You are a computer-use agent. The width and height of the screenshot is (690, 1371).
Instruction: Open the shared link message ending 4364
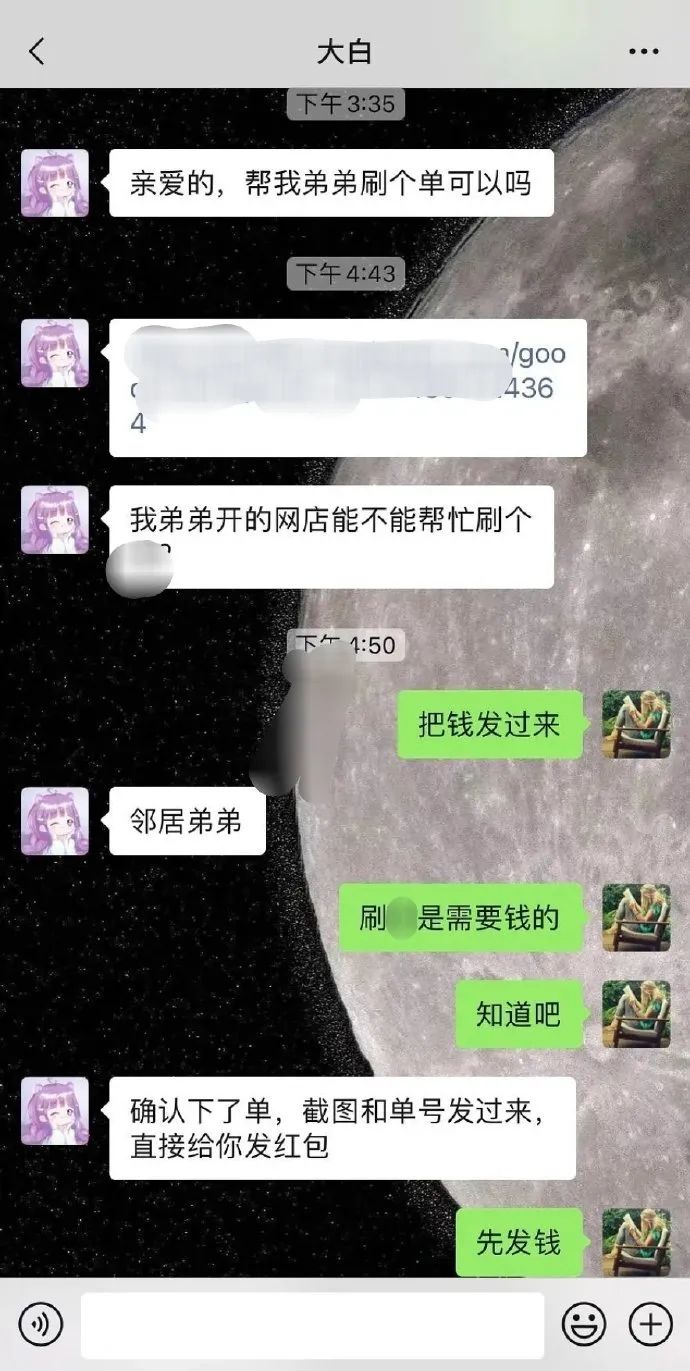347,388
